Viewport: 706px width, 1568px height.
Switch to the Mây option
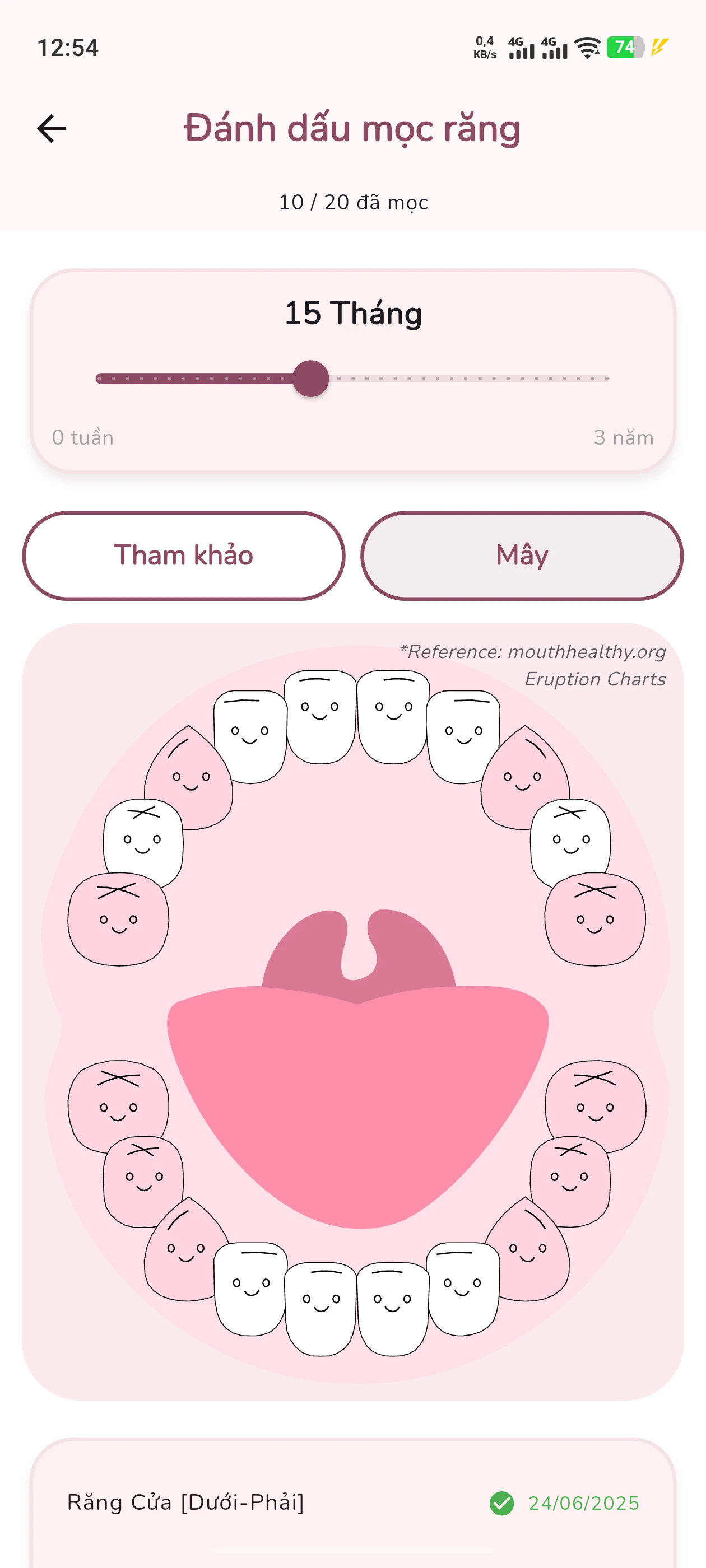[x=522, y=556]
